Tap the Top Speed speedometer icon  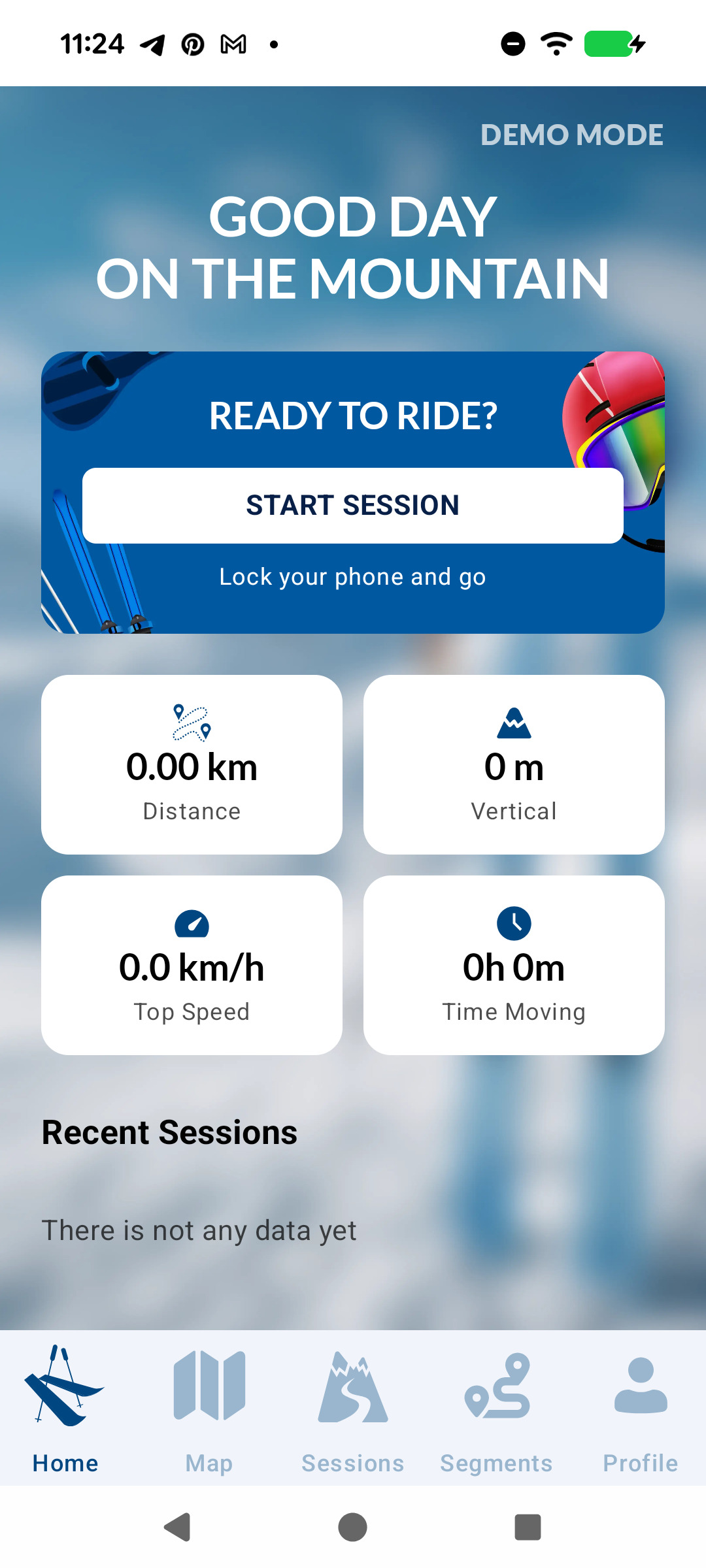[x=191, y=923]
